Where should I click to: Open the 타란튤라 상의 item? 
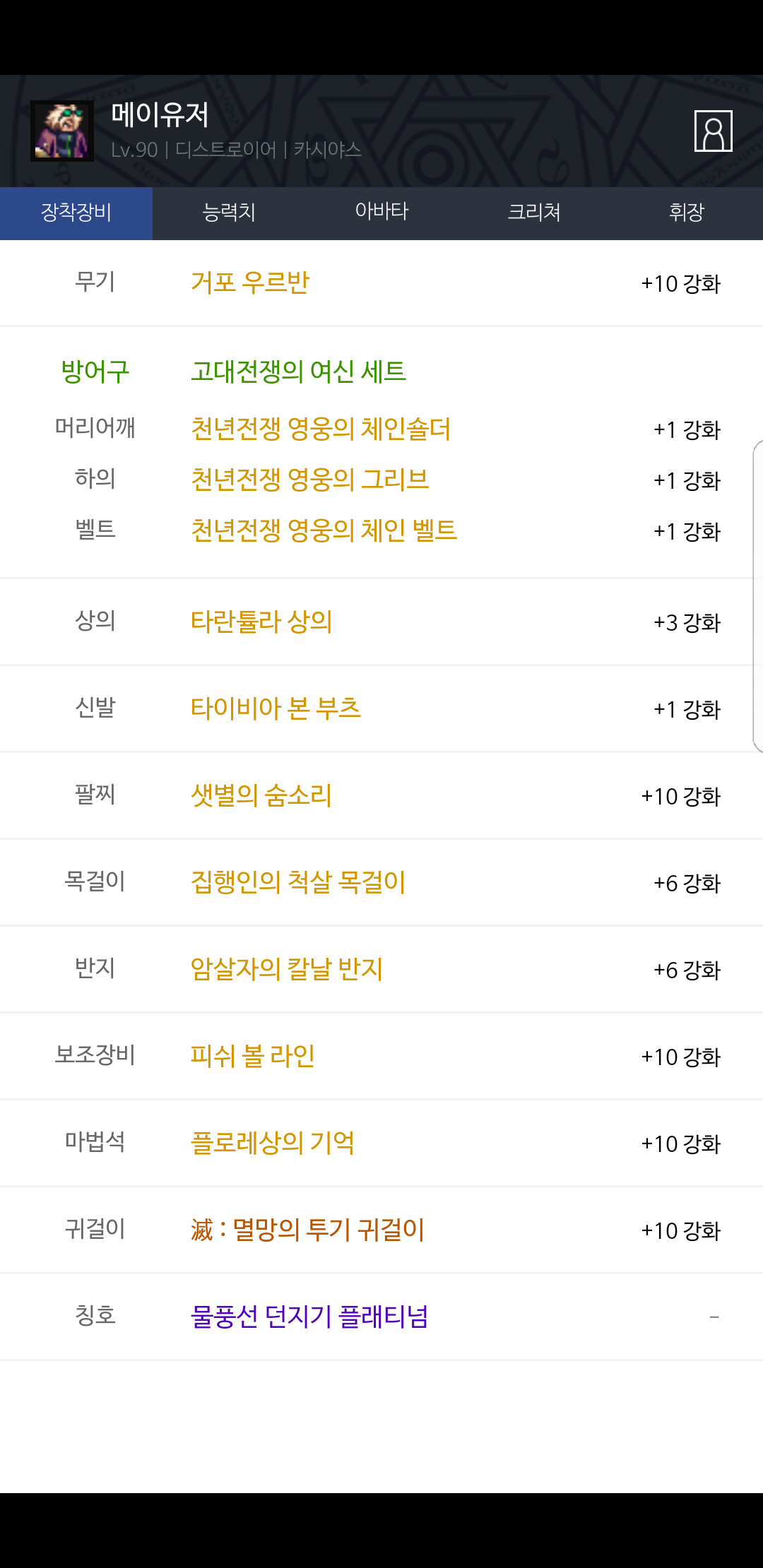pos(261,622)
